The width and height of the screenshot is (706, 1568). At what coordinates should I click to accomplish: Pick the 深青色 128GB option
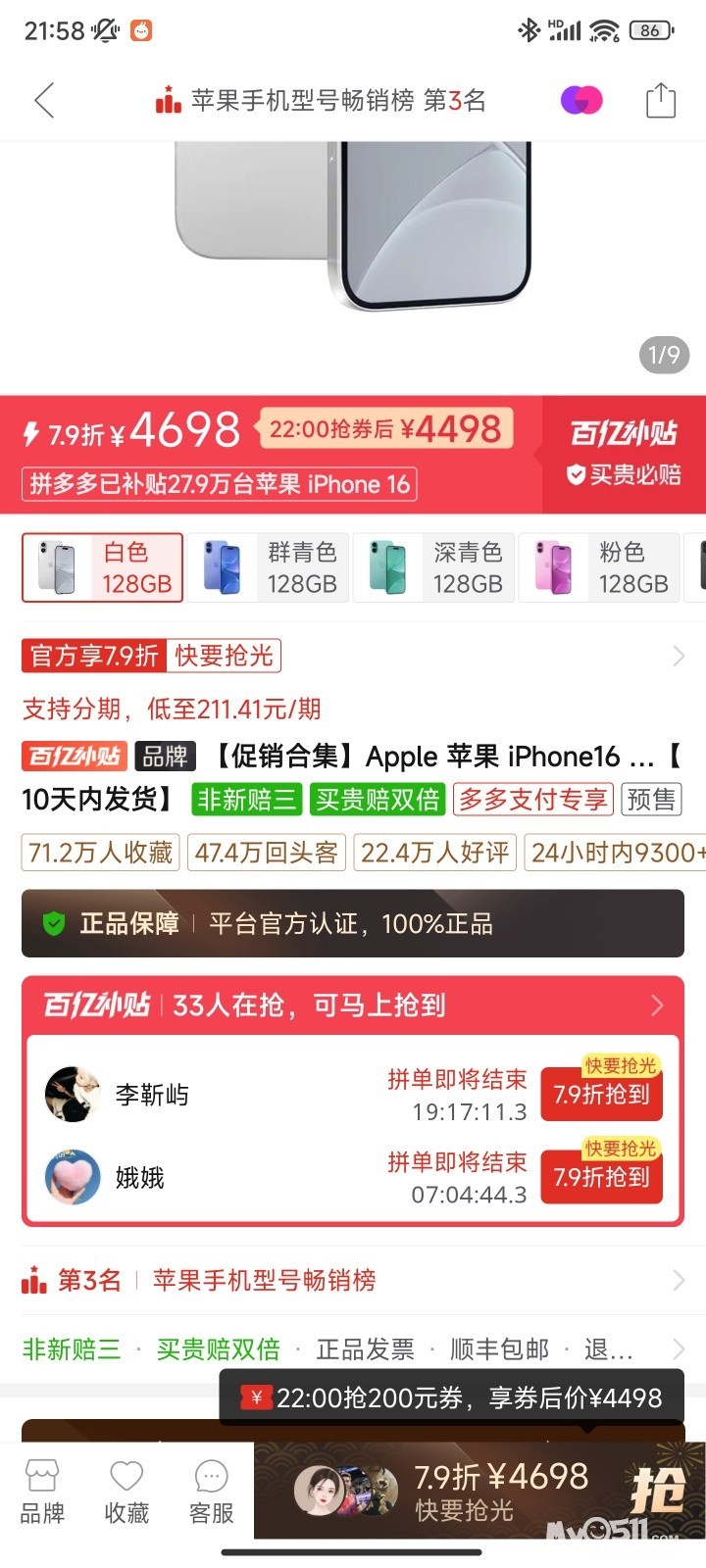pyautogui.click(x=433, y=567)
